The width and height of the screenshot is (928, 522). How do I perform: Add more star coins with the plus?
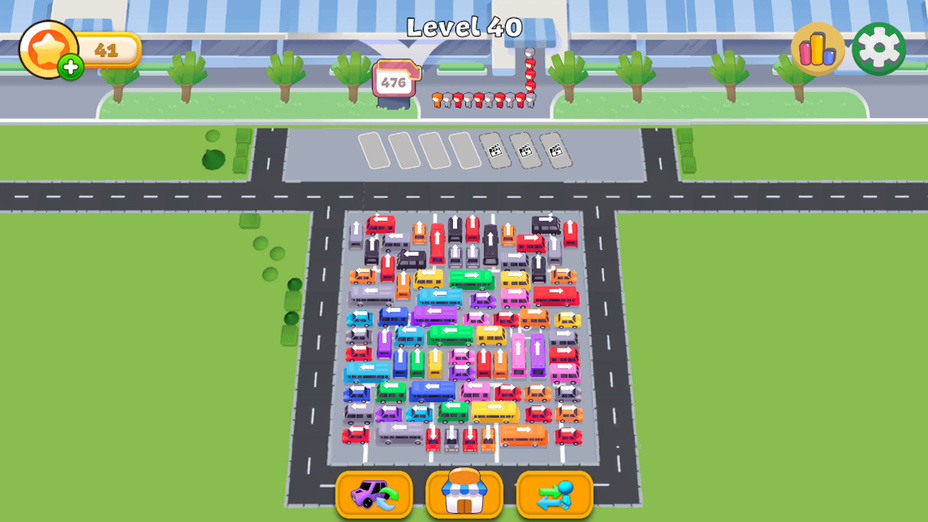[x=70, y=68]
